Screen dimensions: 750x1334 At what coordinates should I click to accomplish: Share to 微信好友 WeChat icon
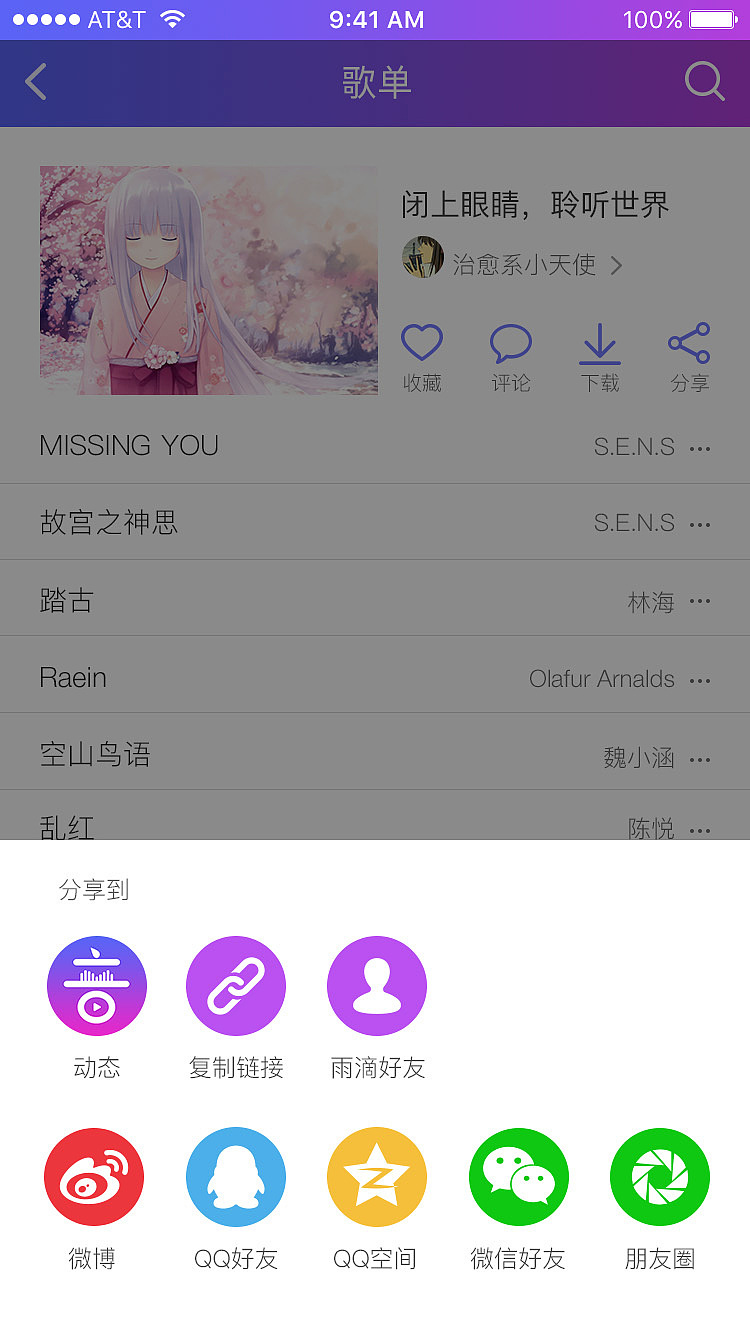(518, 1176)
